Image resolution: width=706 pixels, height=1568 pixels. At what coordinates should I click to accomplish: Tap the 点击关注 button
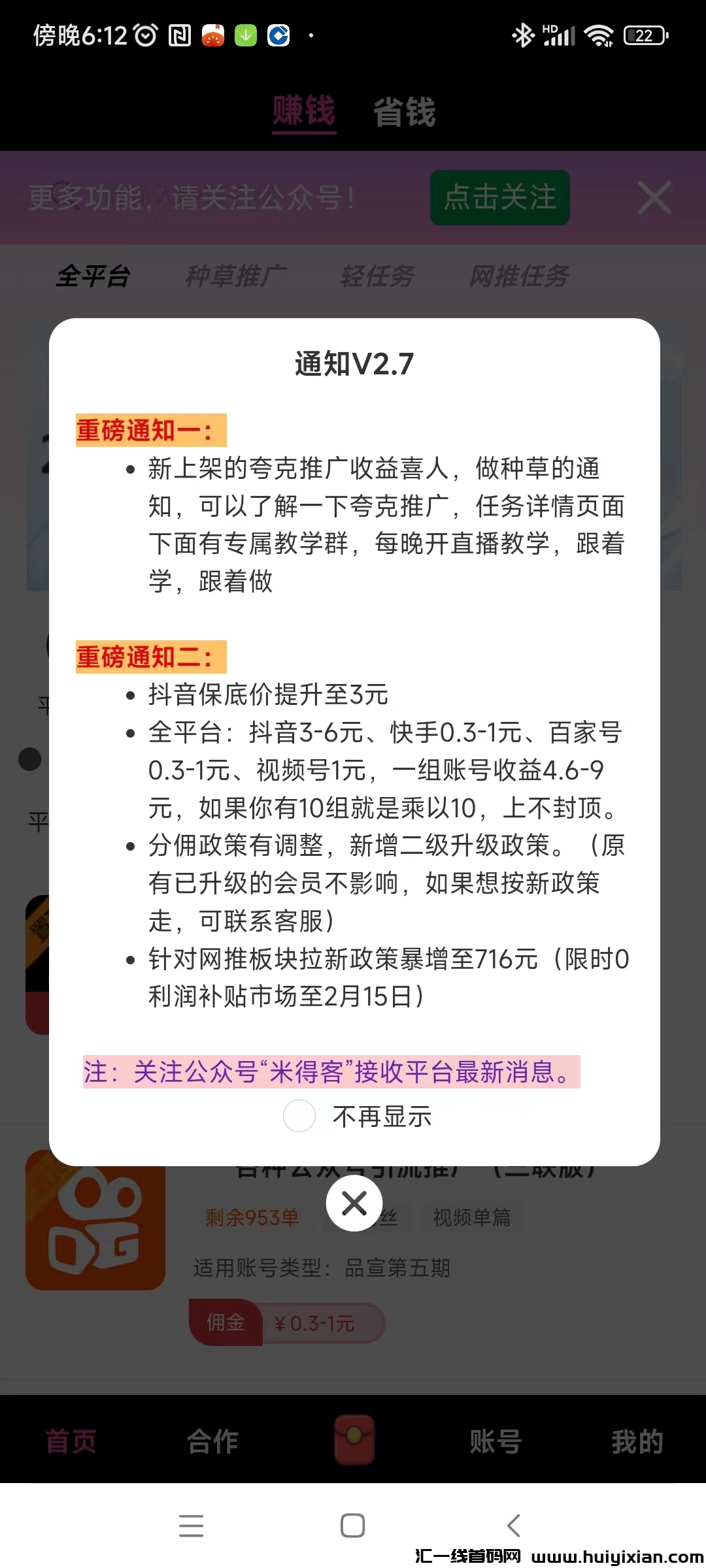tap(499, 197)
